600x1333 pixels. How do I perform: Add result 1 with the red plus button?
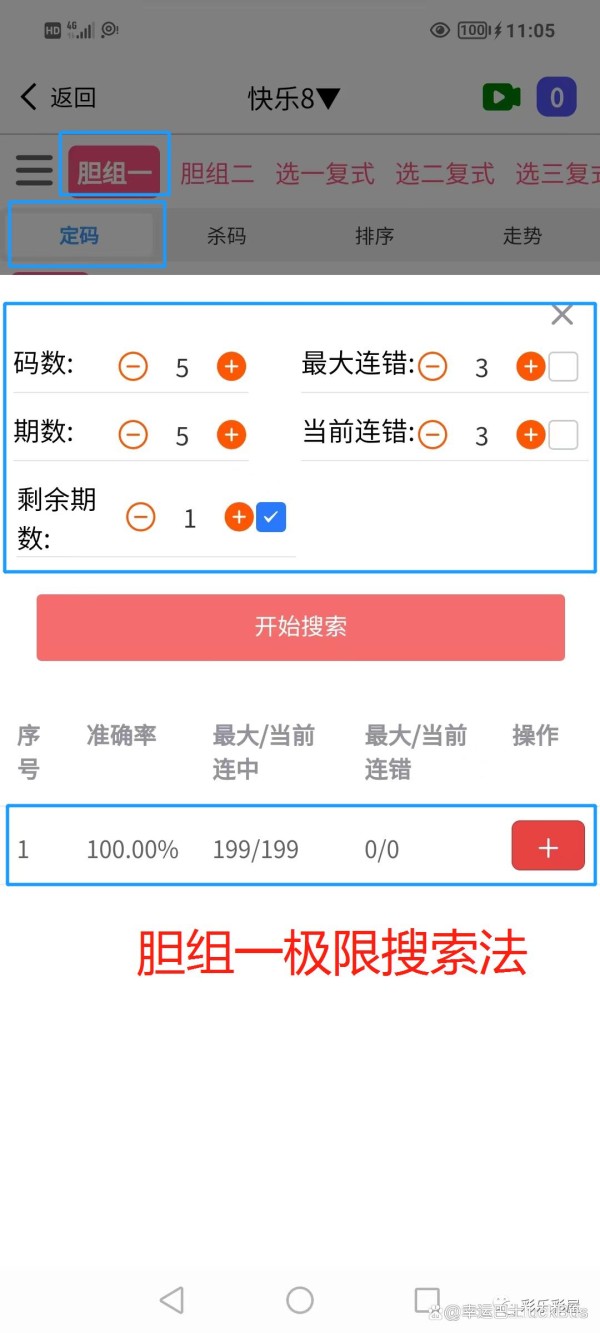[x=547, y=848]
